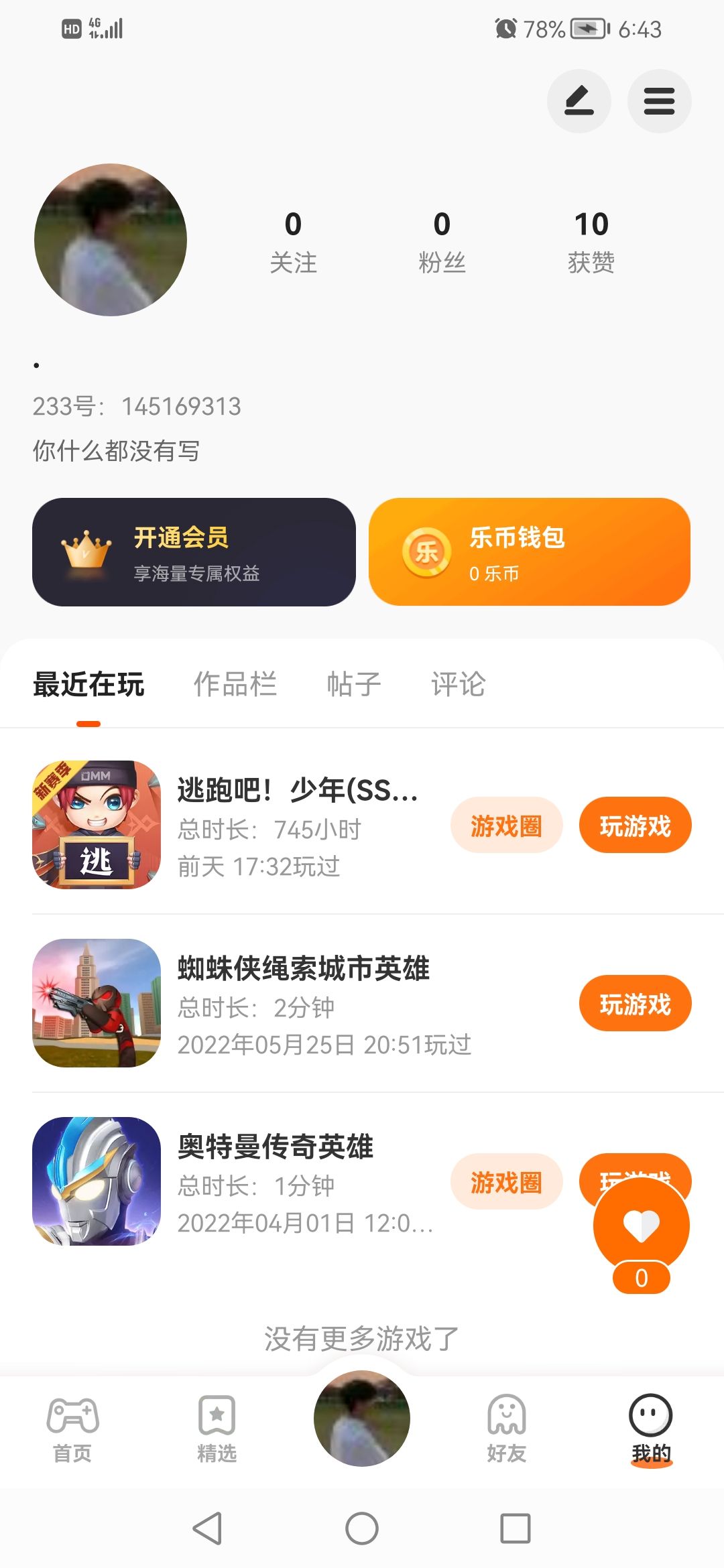Open the 乐币钱包 wallet

(x=530, y=552)
